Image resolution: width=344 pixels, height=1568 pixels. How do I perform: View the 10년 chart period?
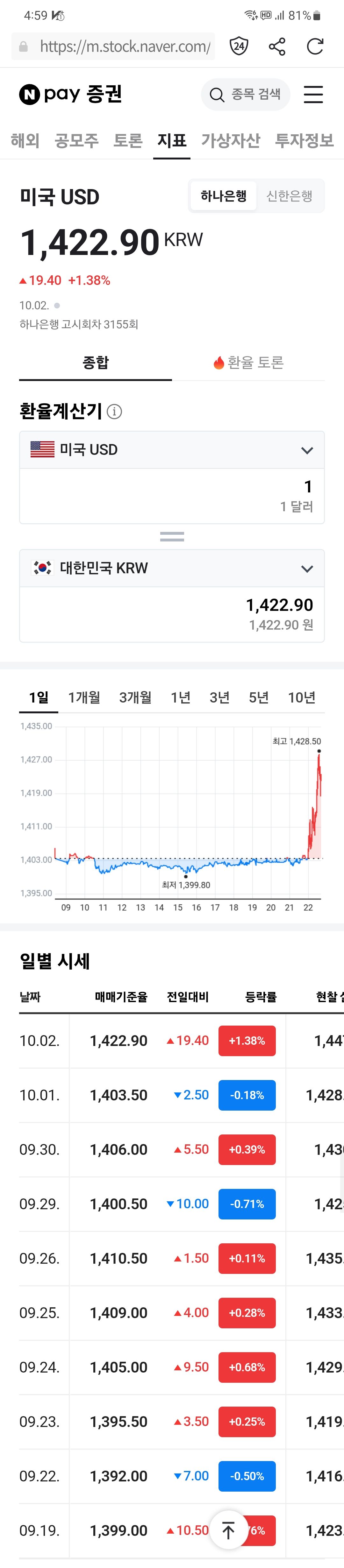[301, 697]
